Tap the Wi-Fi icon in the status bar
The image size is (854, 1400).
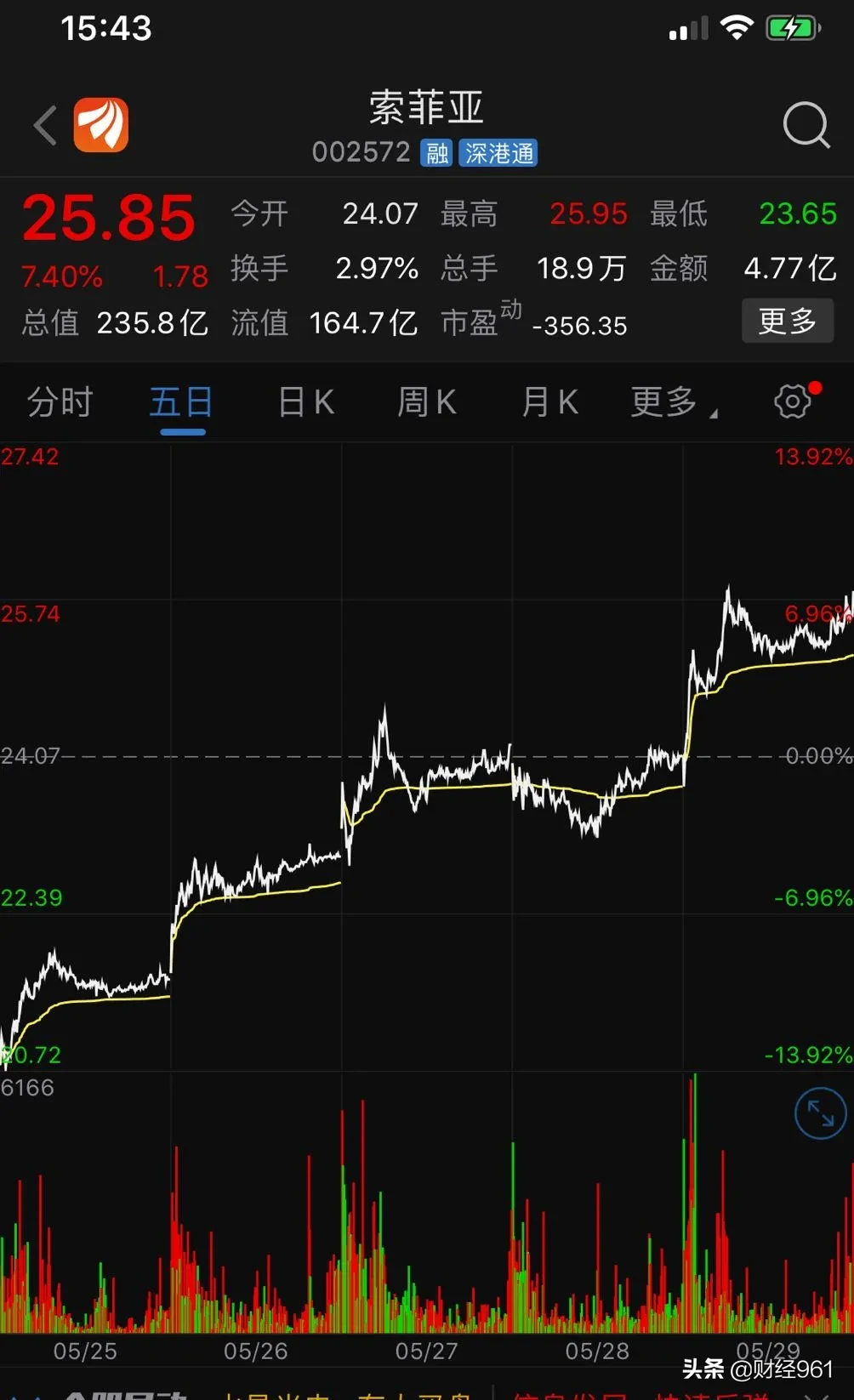coord(737,27)
